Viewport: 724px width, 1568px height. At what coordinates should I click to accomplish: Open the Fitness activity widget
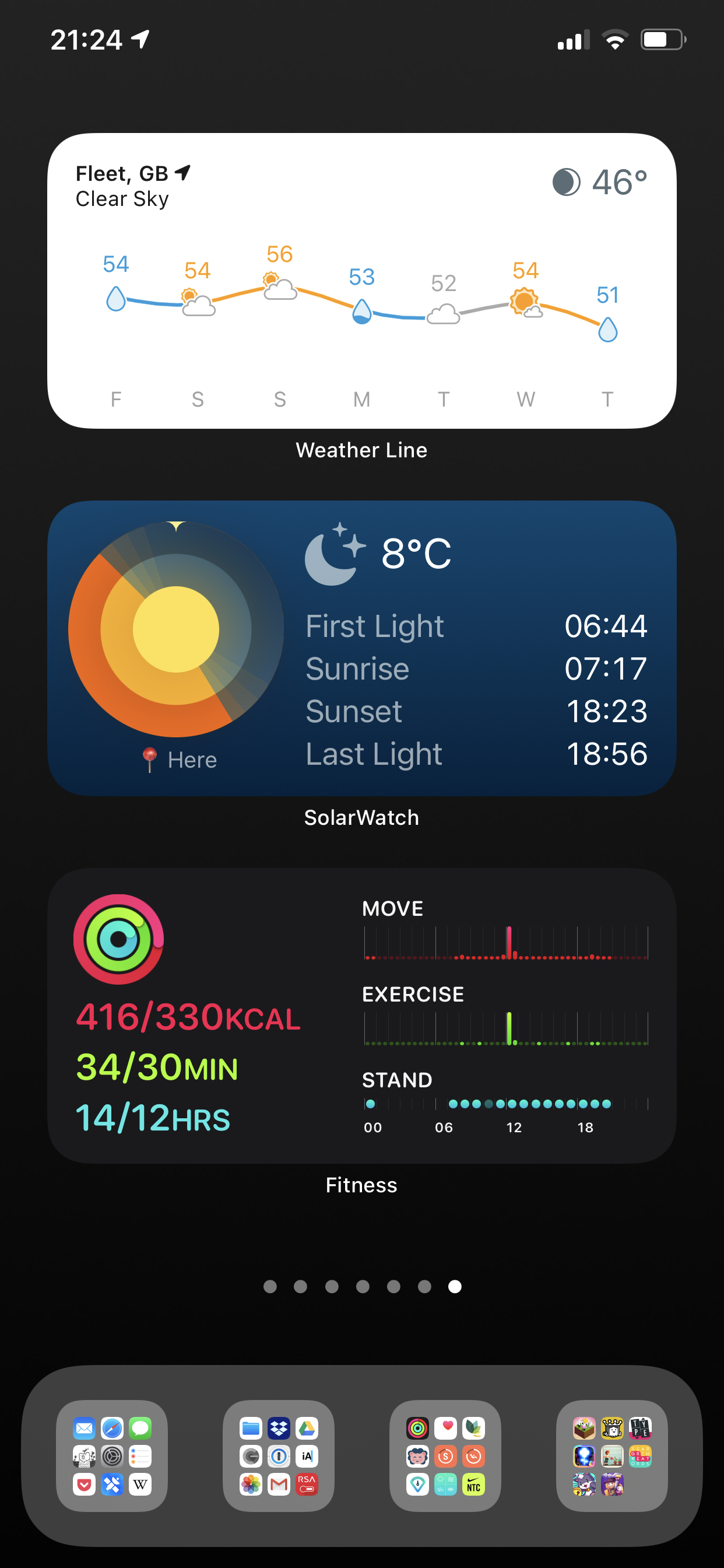pyautogui.click(x=362, y=1016)
